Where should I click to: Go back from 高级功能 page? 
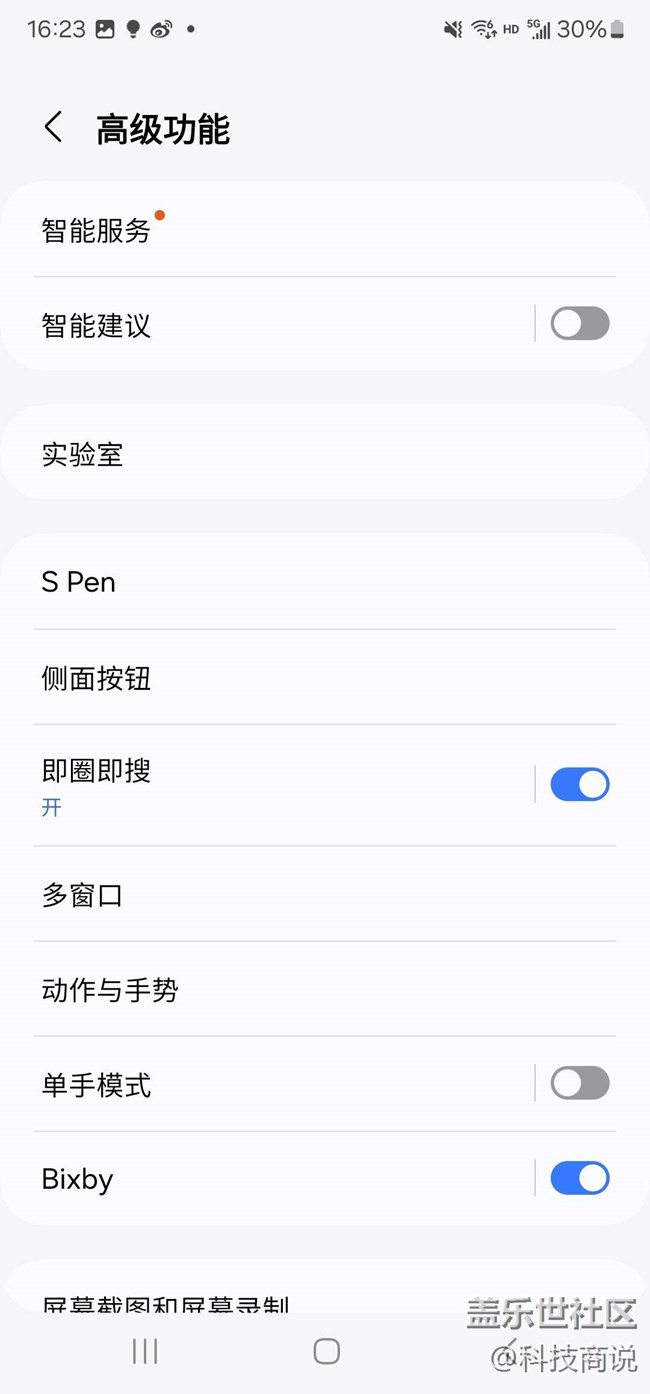pos(53,128)
